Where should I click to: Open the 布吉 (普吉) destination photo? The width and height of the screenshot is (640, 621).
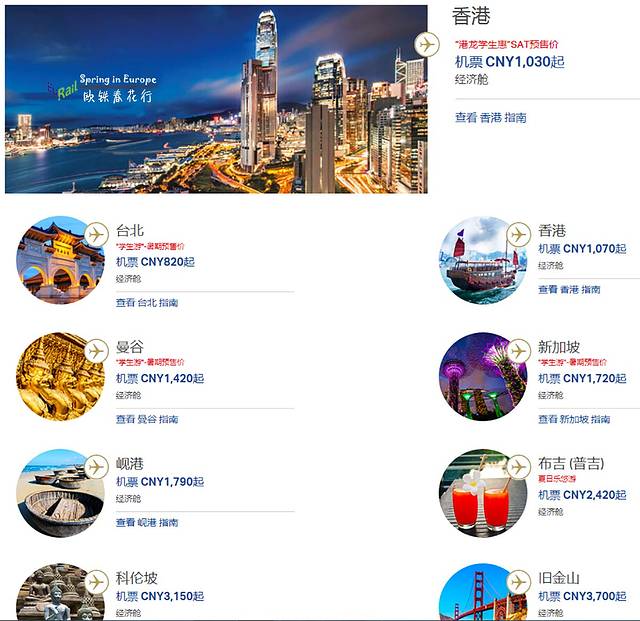coord(482,493)
